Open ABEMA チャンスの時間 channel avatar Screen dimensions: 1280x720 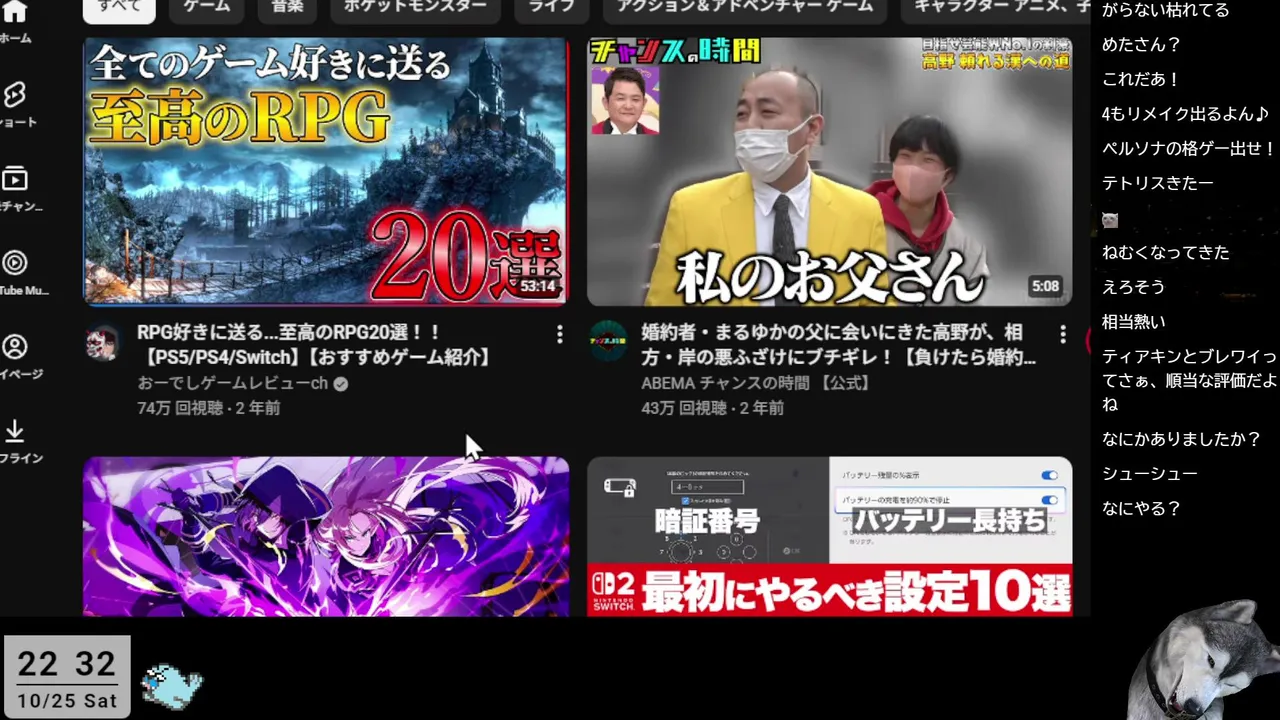(x=607, y=342)
